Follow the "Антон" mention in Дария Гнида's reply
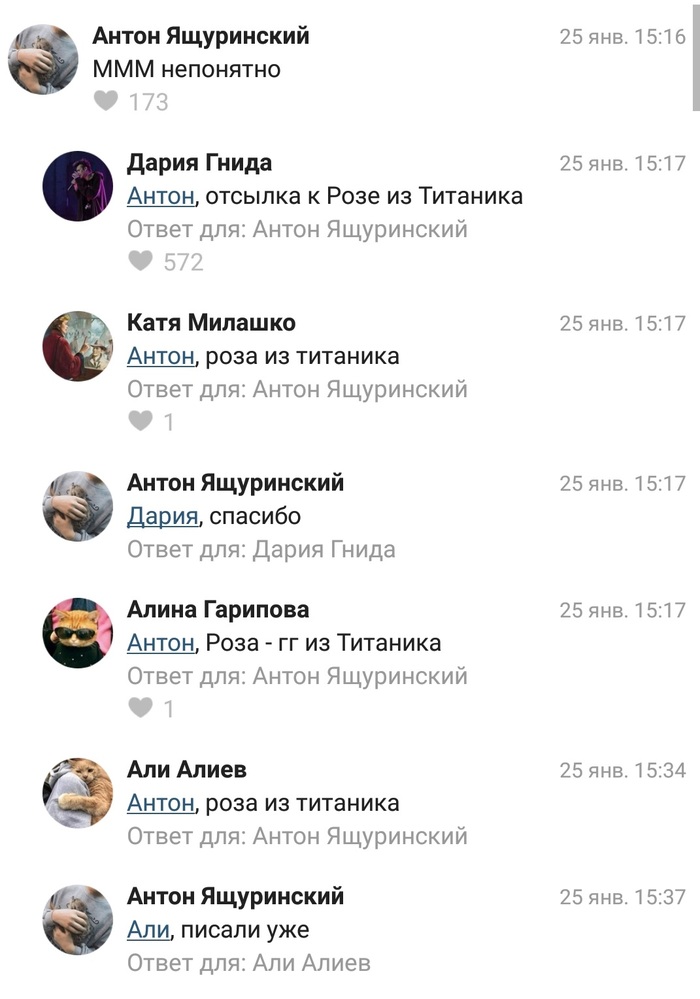The image size is (700, 999). pos(160,196)
